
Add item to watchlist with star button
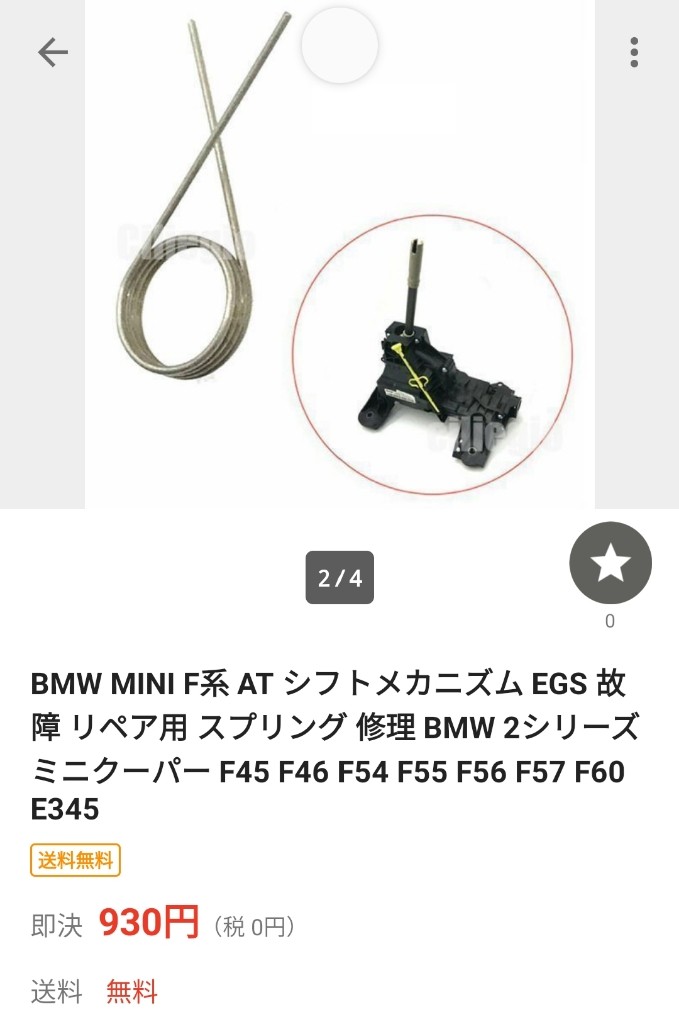pyautogui.click(x=610, y=564)
